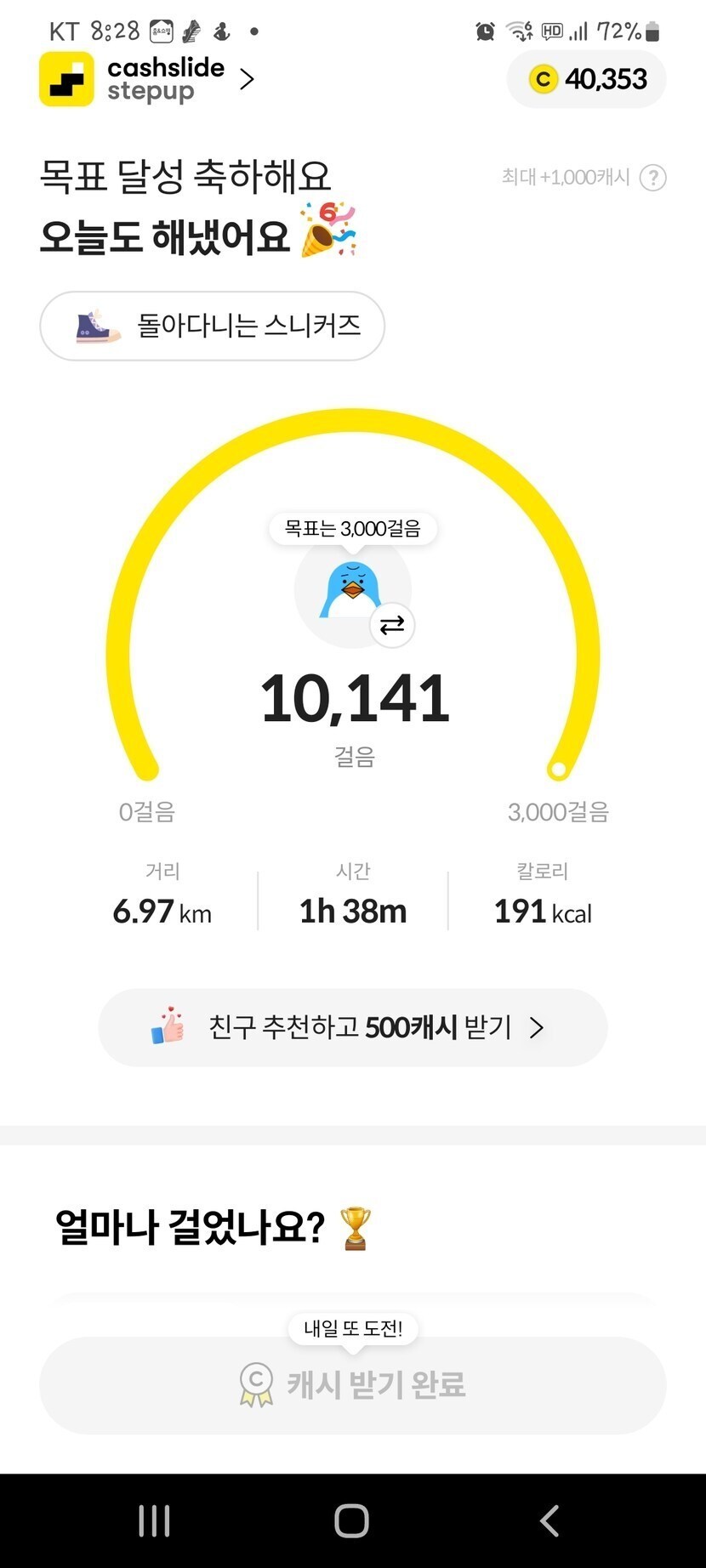Tap the 캐시 받기 완료 button
706x1568 pixels.
pos(353,1384)
